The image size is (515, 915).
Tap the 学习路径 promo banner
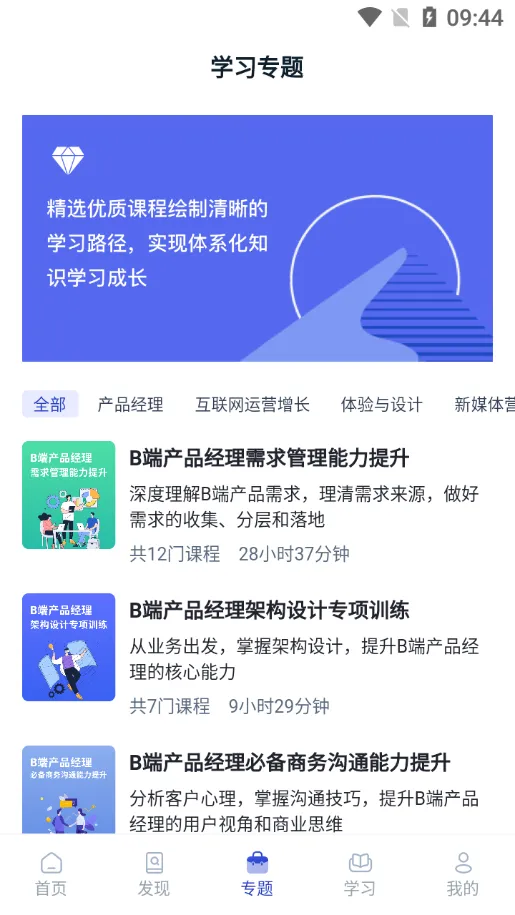257,238
